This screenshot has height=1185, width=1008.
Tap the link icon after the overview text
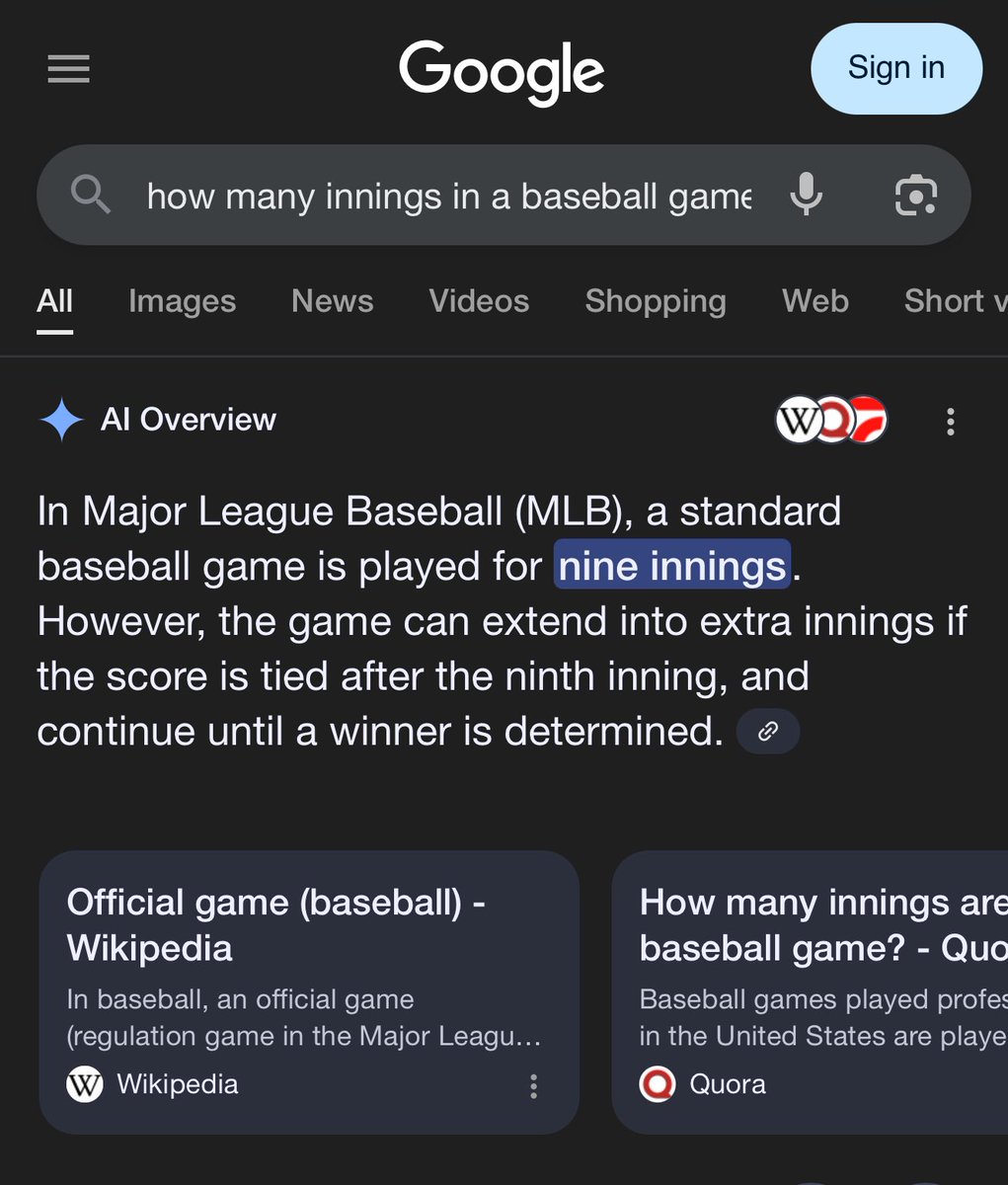tap(768, 732)
